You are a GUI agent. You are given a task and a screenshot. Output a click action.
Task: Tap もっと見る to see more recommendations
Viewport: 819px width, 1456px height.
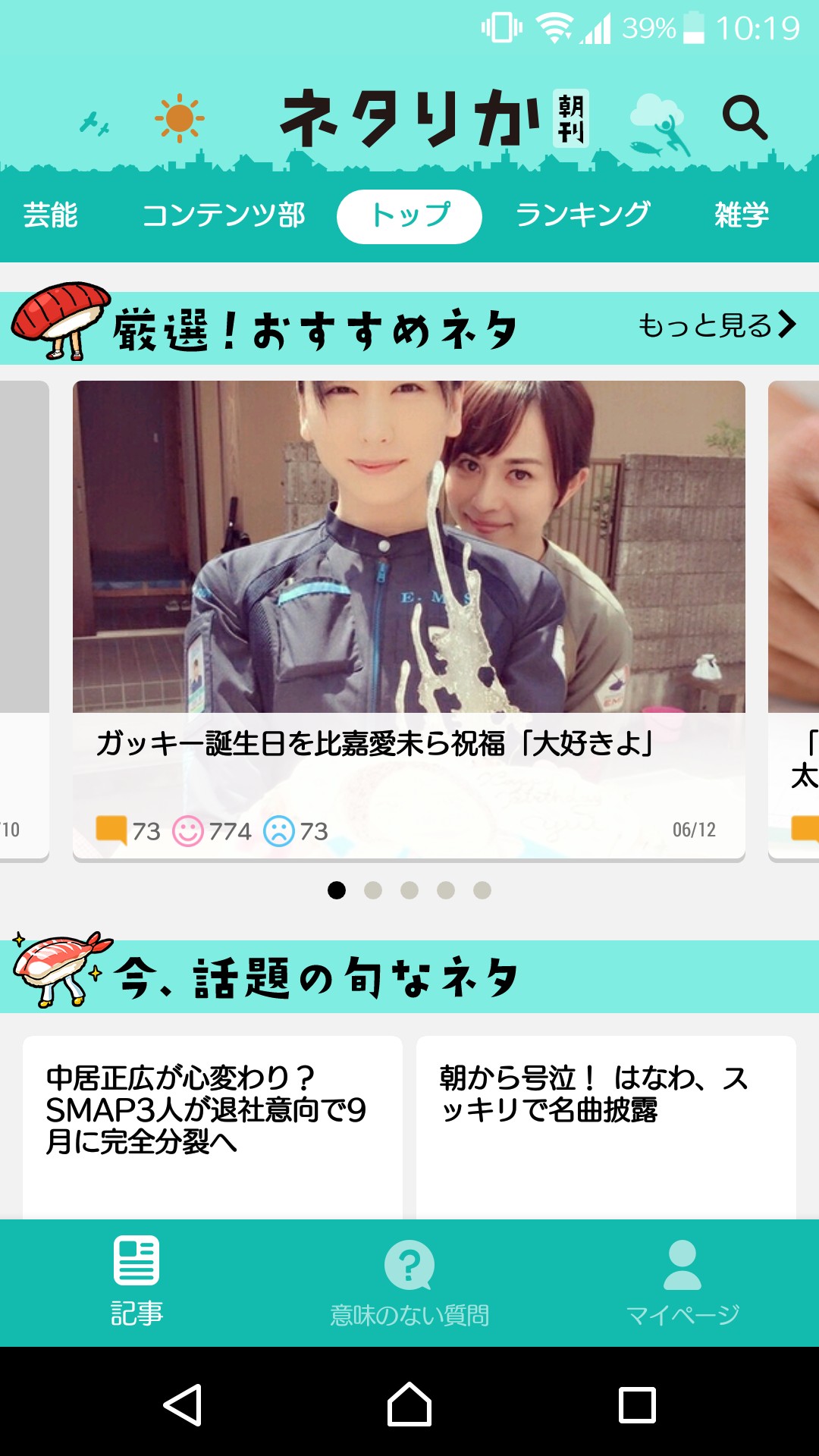pyautogui.click(x=717, y=325)
